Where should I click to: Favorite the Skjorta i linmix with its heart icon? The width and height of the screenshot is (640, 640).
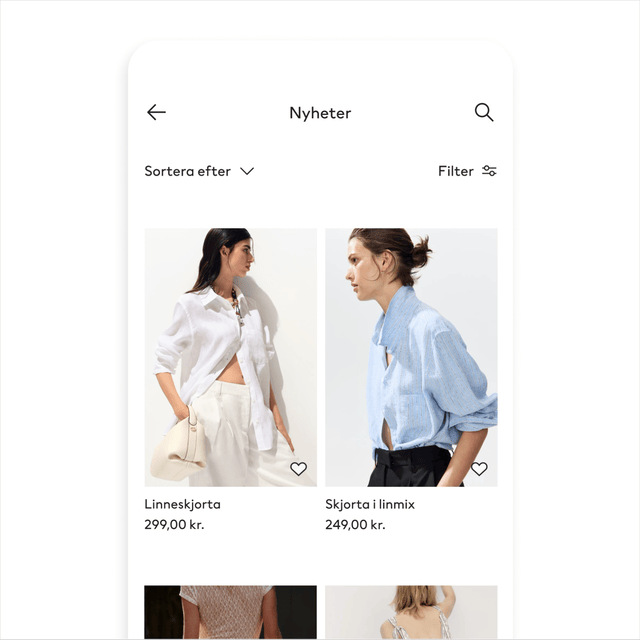(x=479, y=468)
